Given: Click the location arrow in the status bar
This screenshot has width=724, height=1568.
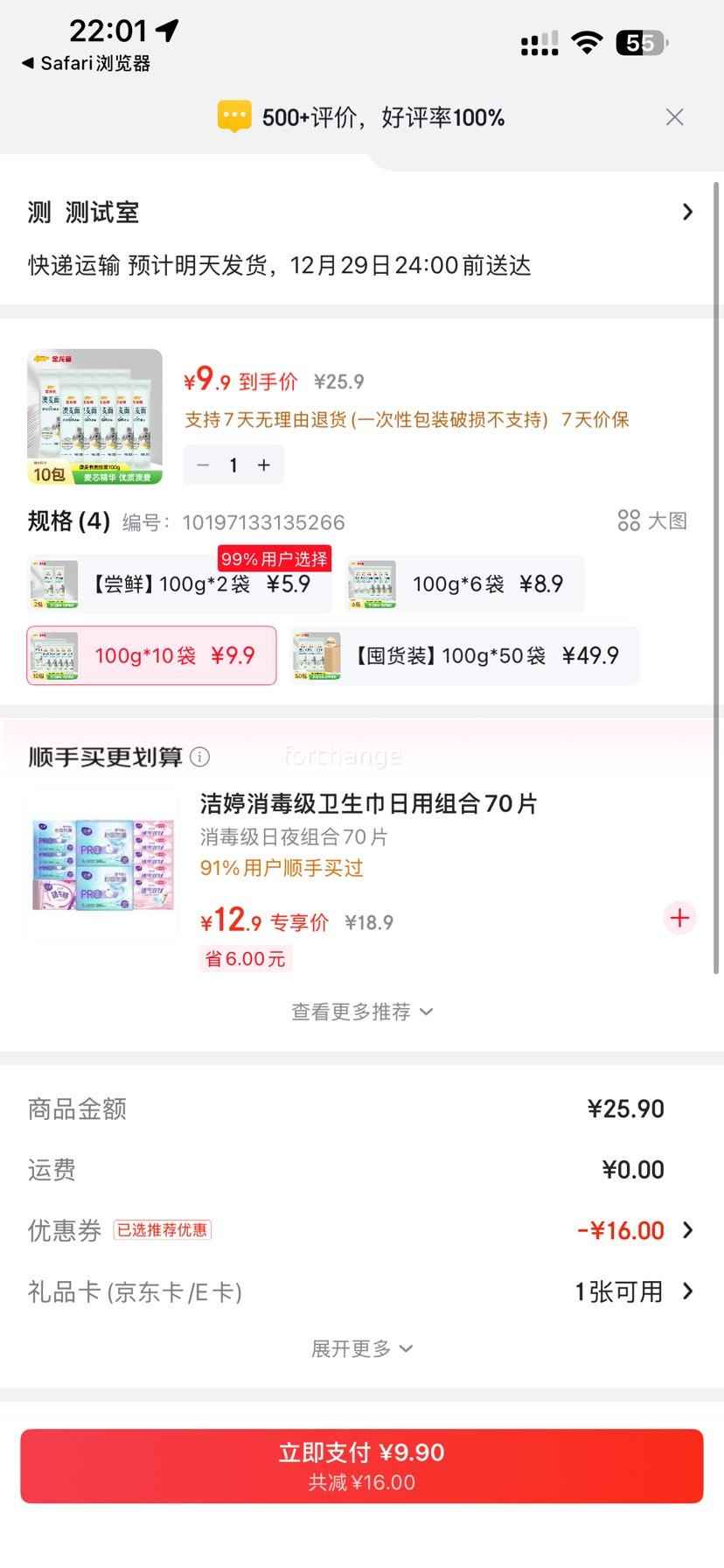Looking at the screenshot, I should click(x=168, y=29).
